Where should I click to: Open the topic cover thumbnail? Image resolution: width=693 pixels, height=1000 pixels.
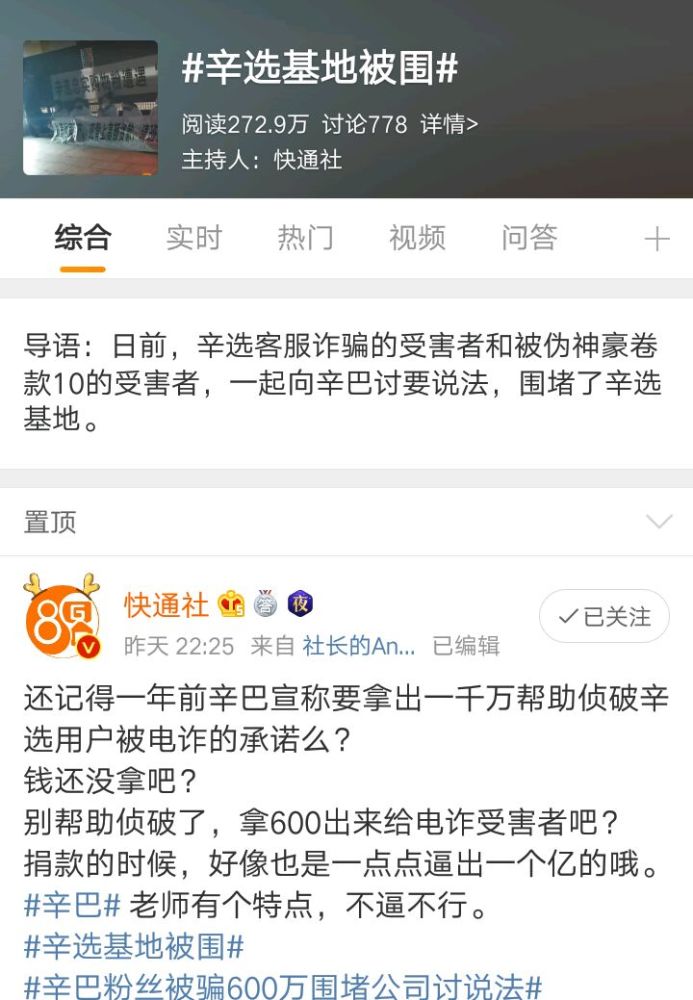(91, 108)
